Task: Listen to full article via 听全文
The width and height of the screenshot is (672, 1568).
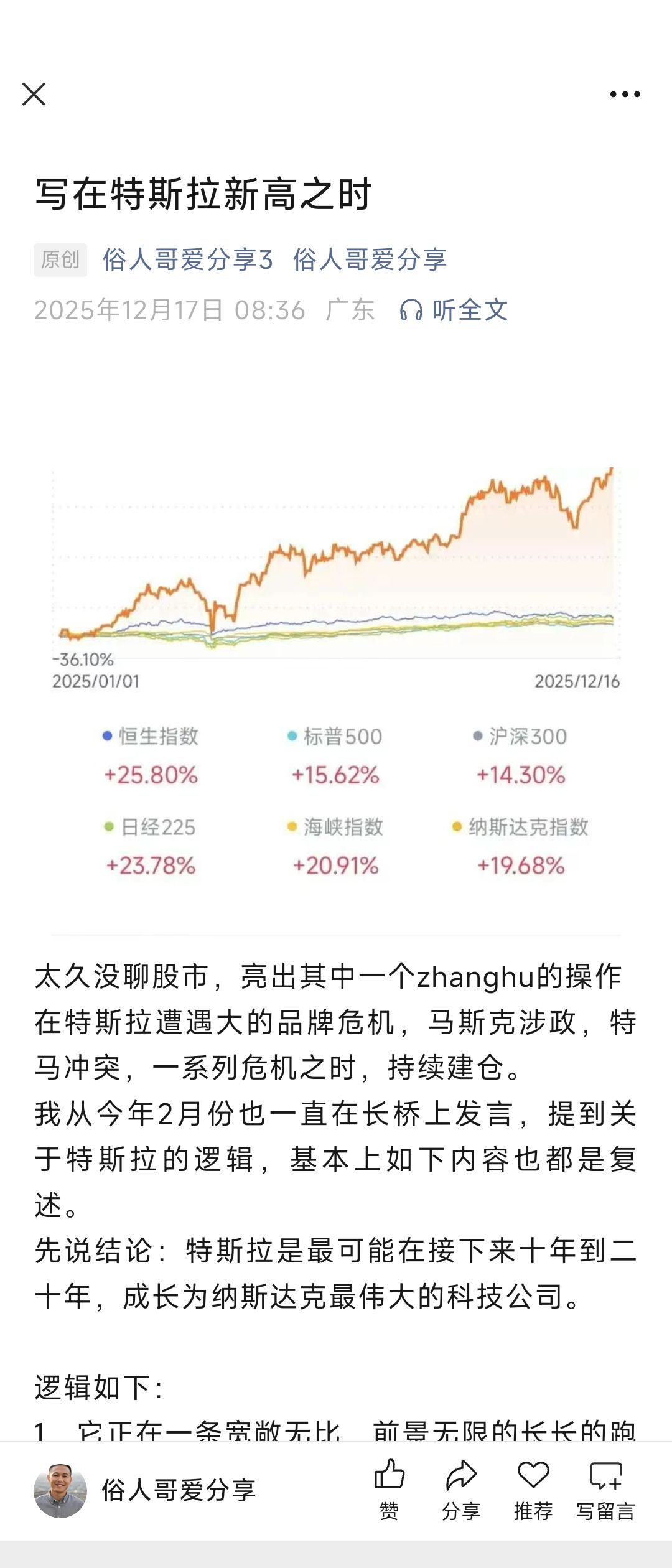Action: (454, 310)
